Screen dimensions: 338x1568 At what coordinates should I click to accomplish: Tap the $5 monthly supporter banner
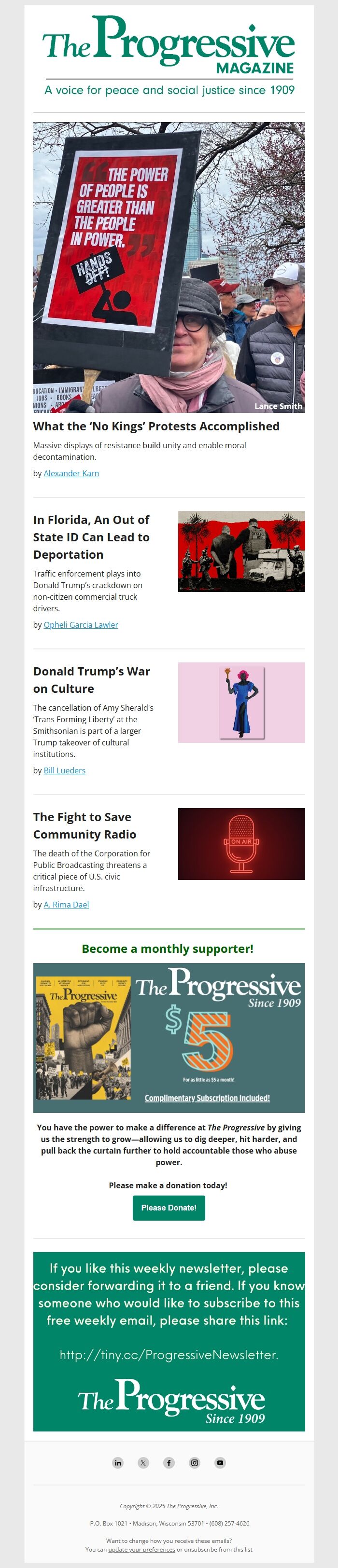tap(169, 1037)
